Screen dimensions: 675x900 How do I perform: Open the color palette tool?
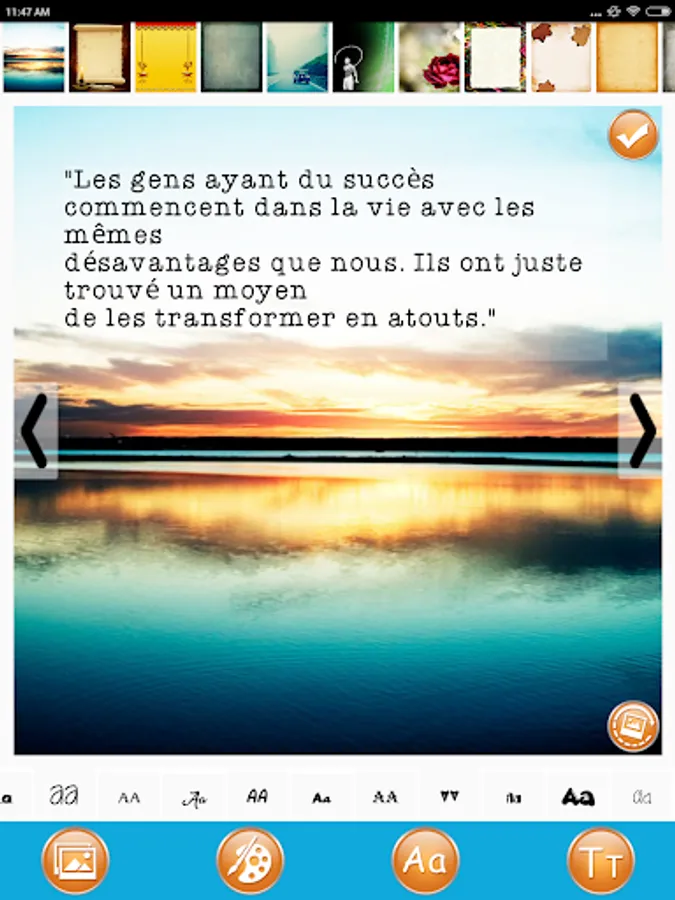(x=250, y=860)
